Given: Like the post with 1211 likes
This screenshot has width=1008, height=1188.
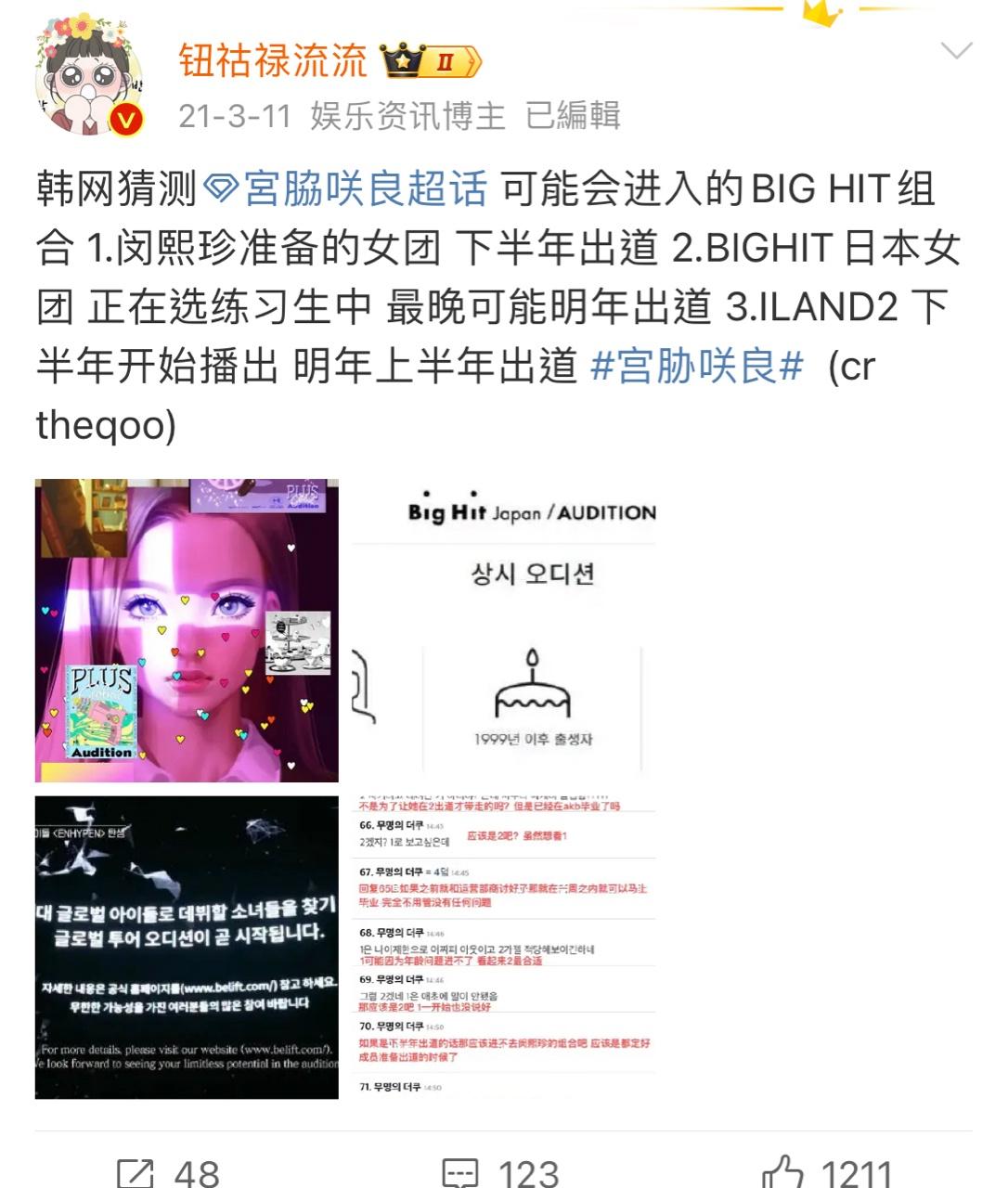Looking at the screenshot, I should (x=826, y=1171).
